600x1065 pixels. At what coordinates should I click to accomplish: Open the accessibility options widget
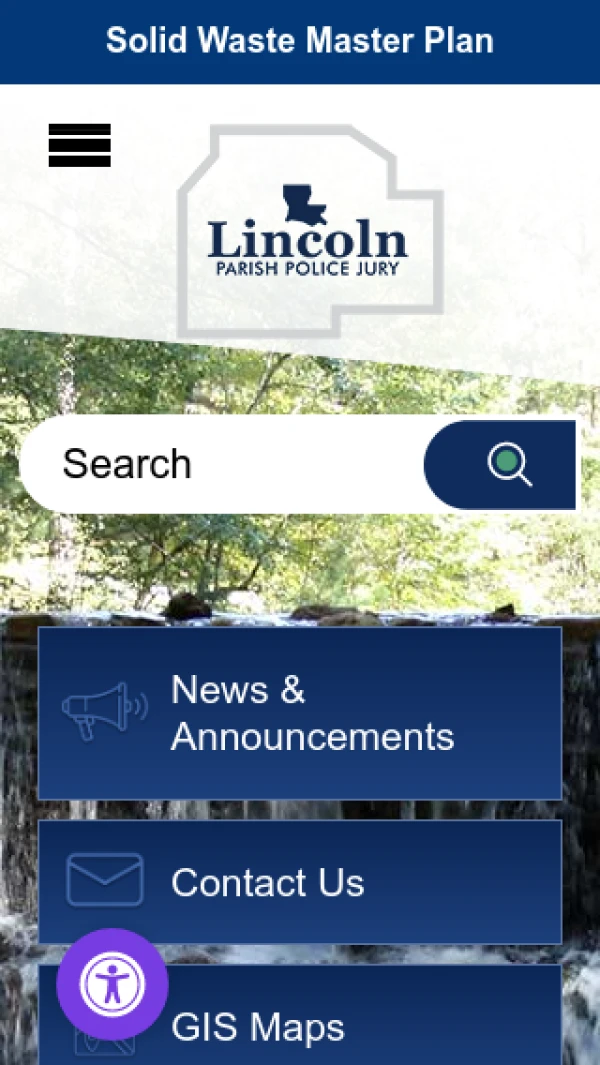pos(112,984)
